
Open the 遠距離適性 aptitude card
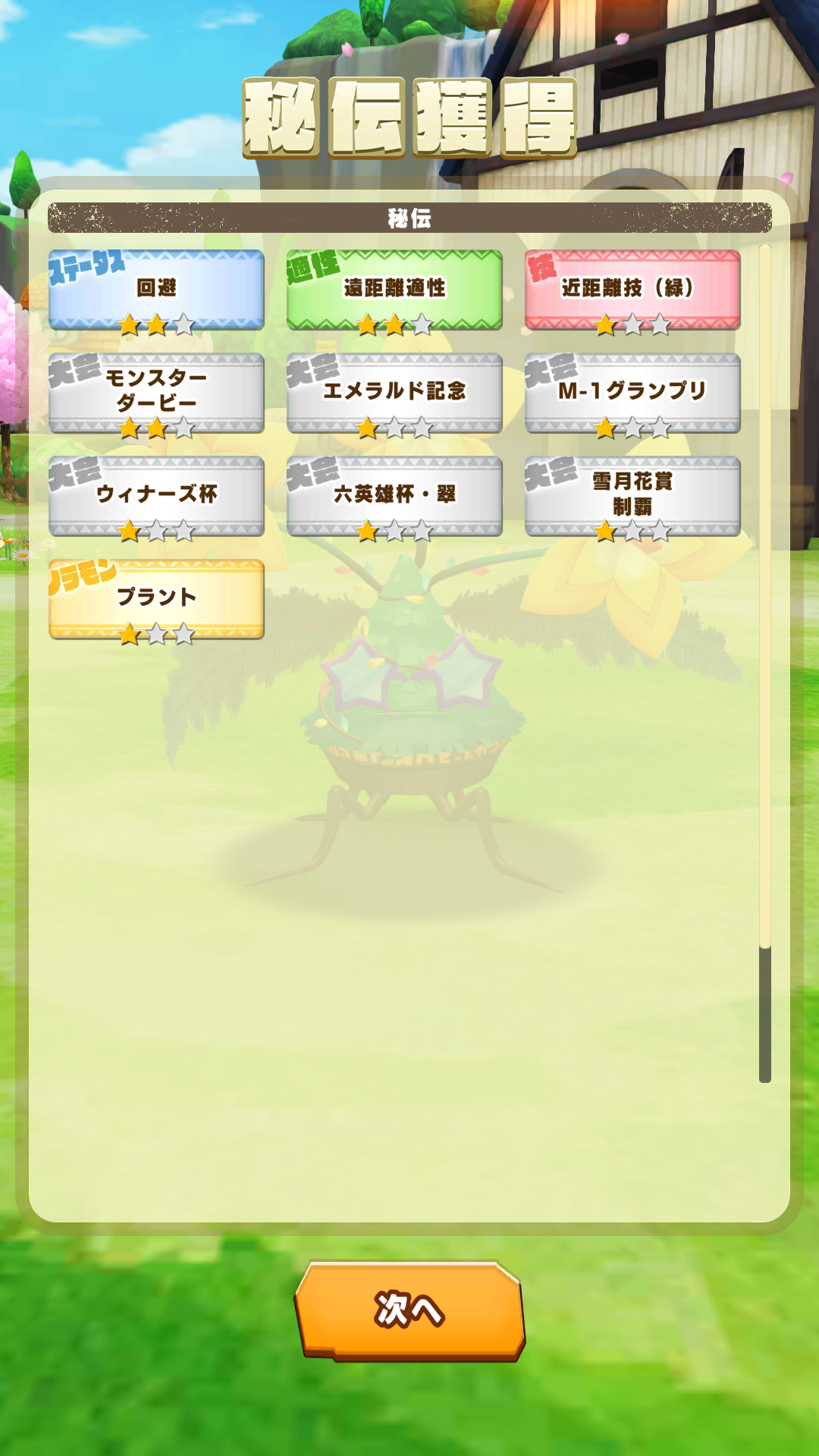click(x=394, y=290)
